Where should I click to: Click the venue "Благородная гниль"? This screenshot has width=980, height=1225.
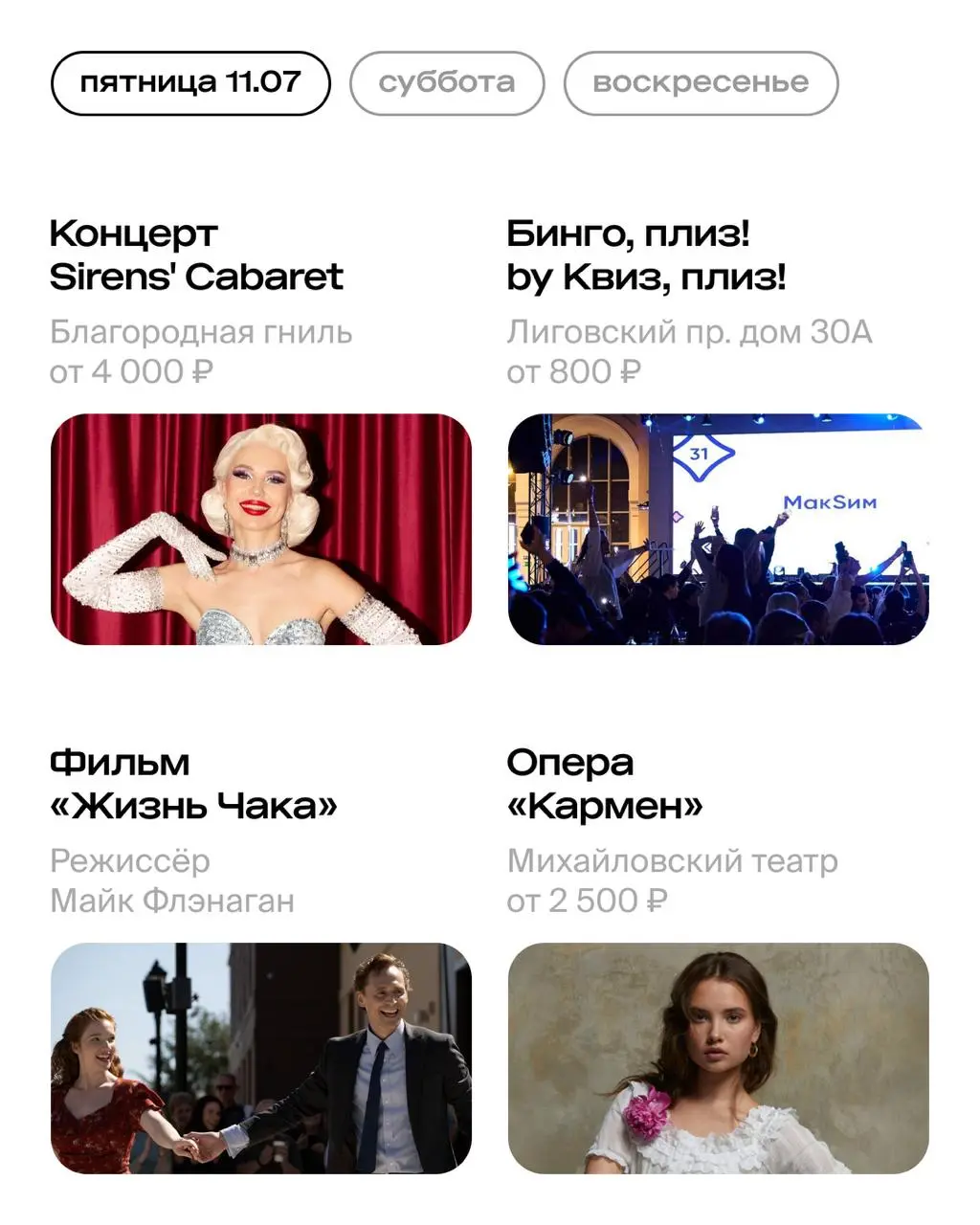tap(201, 332)
